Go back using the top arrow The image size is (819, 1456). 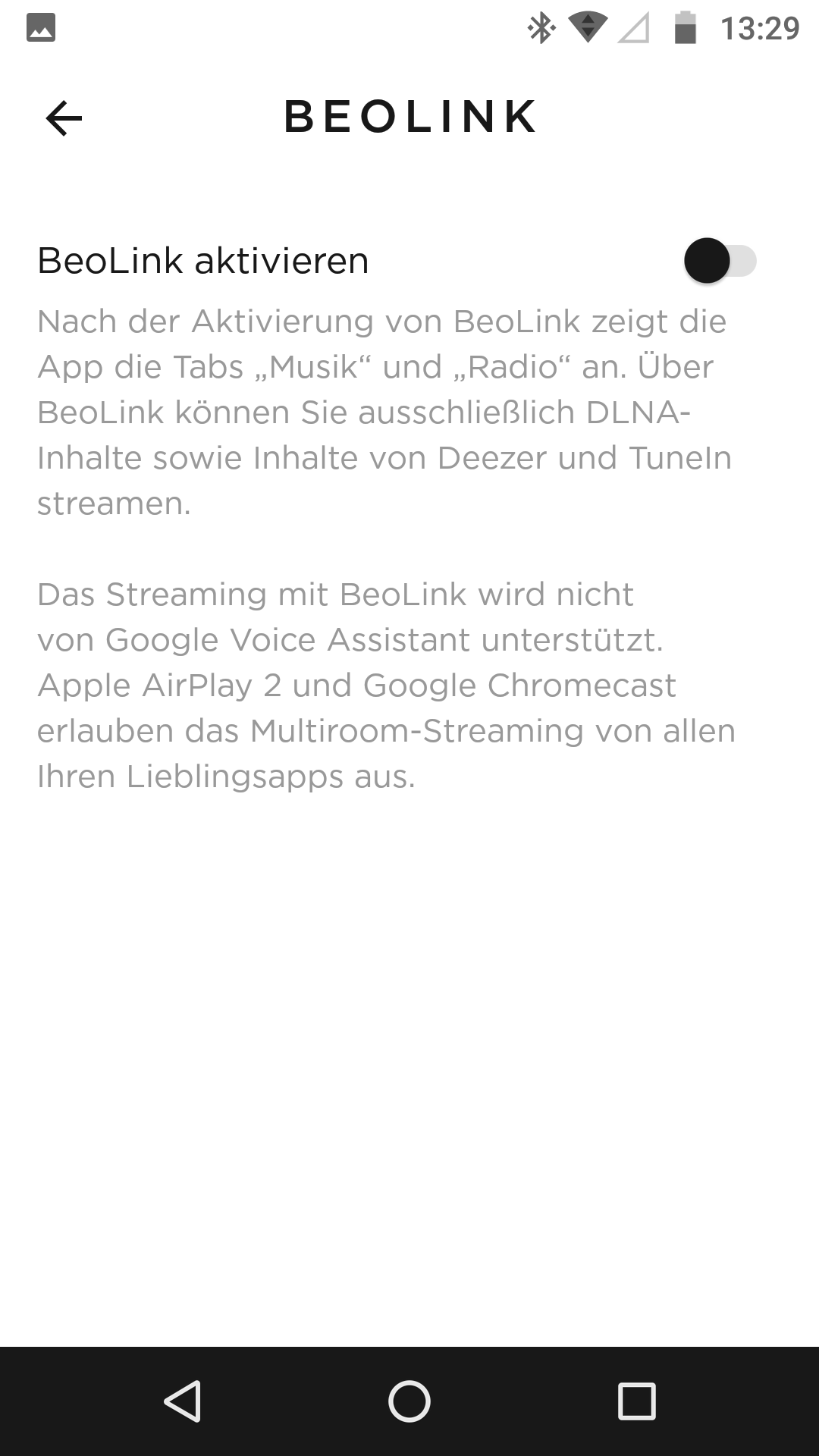point(64,118)
